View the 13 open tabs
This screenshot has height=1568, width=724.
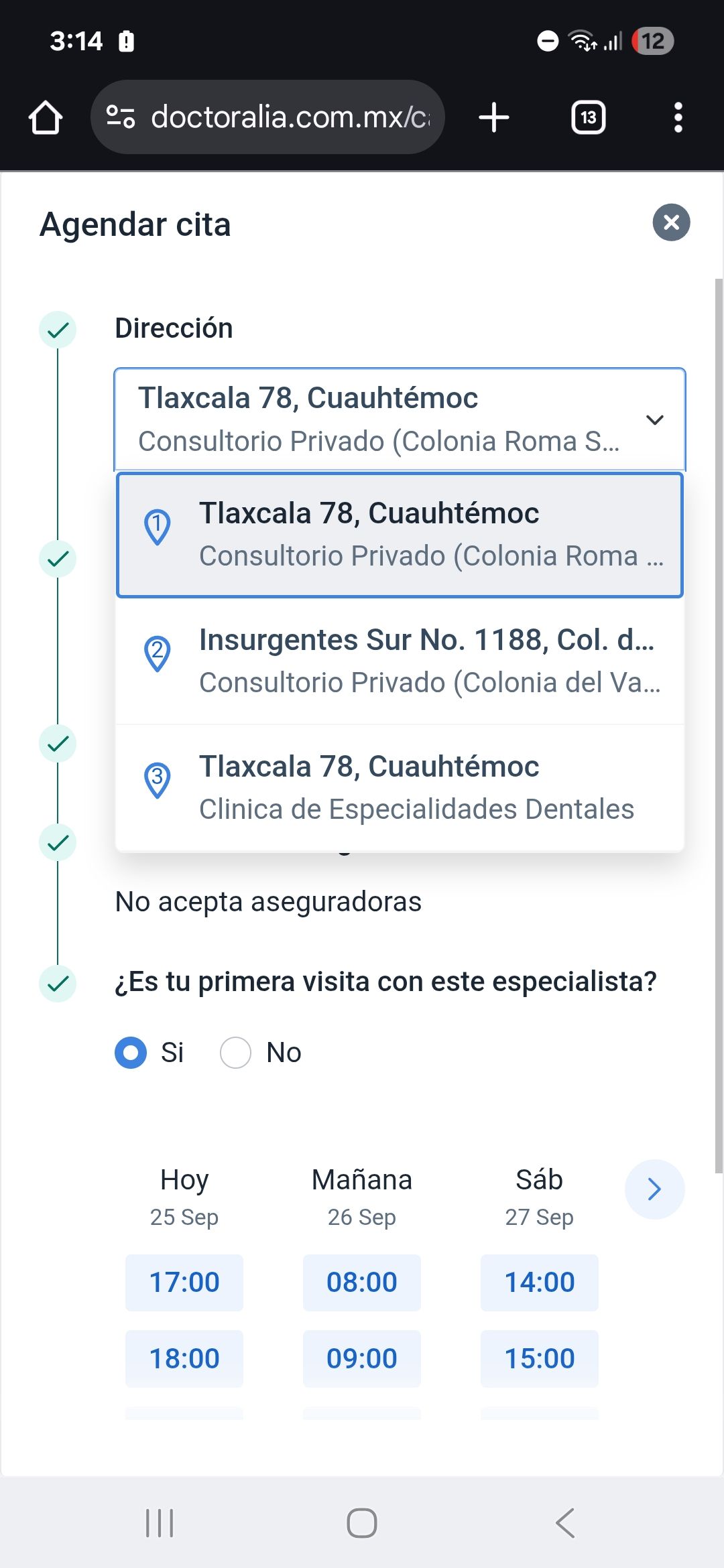(588, 117)
